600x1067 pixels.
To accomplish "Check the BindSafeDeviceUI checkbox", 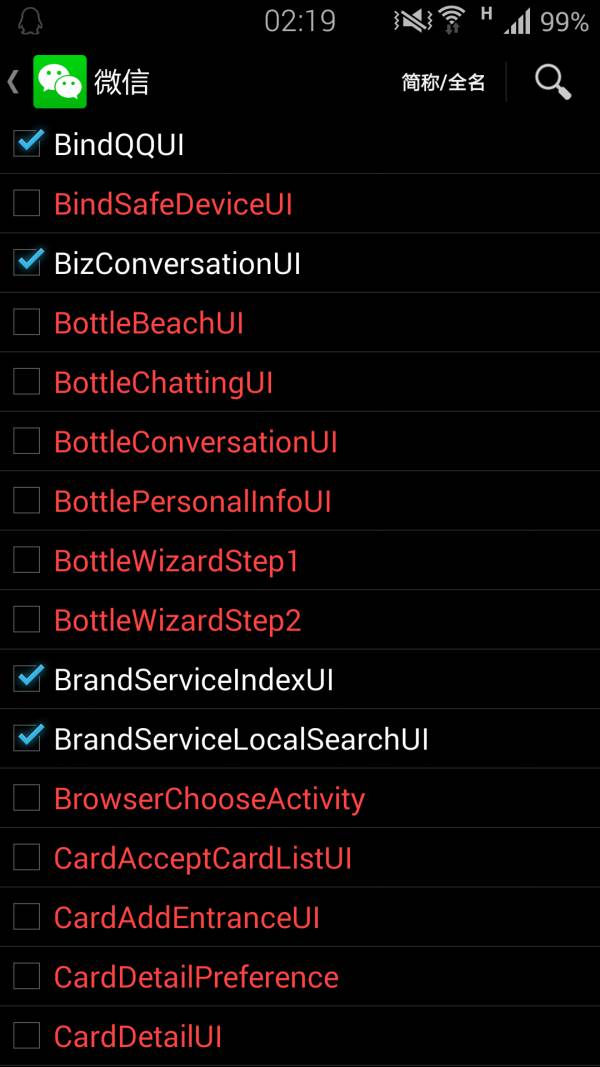I will point(27,203).
